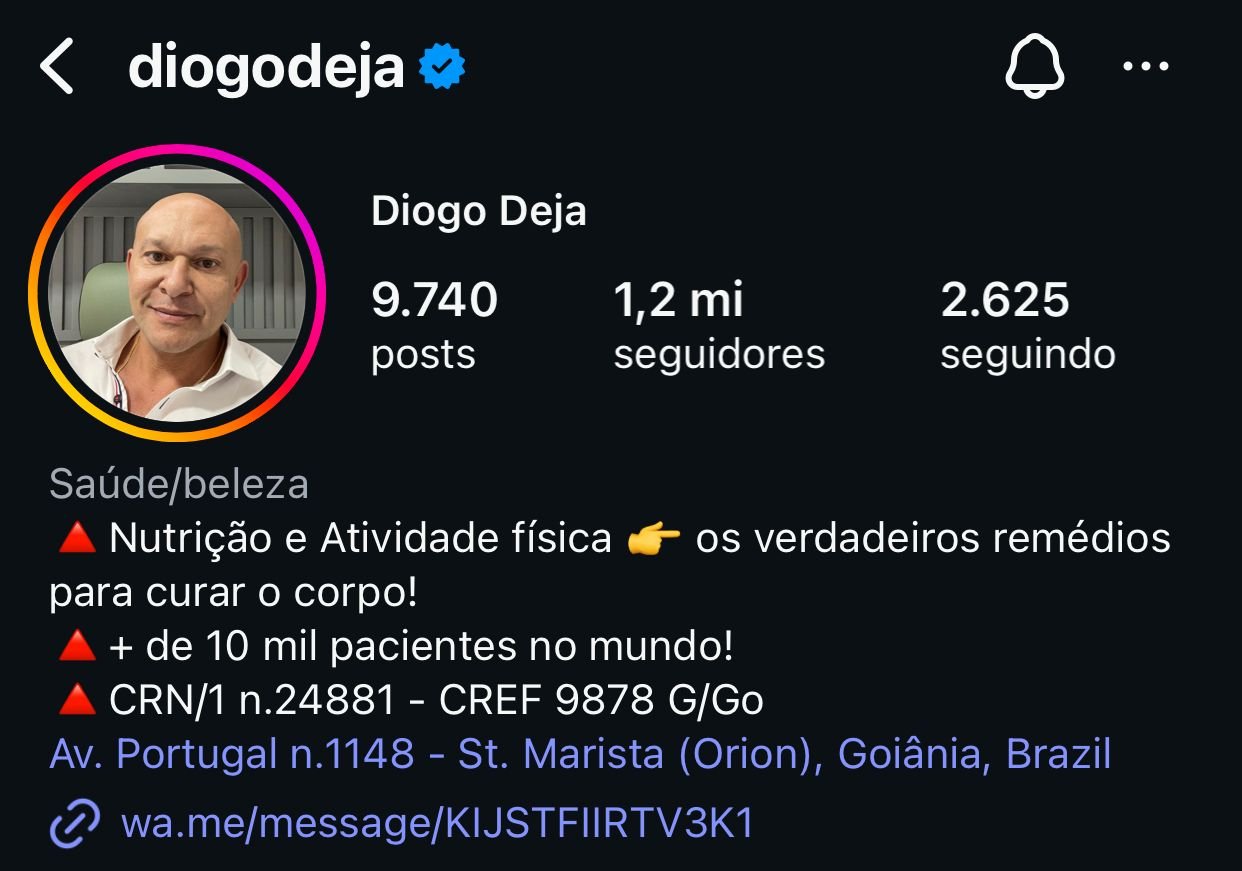
Task: Open the Av. Portugal address link
Action: pos(580,754)
